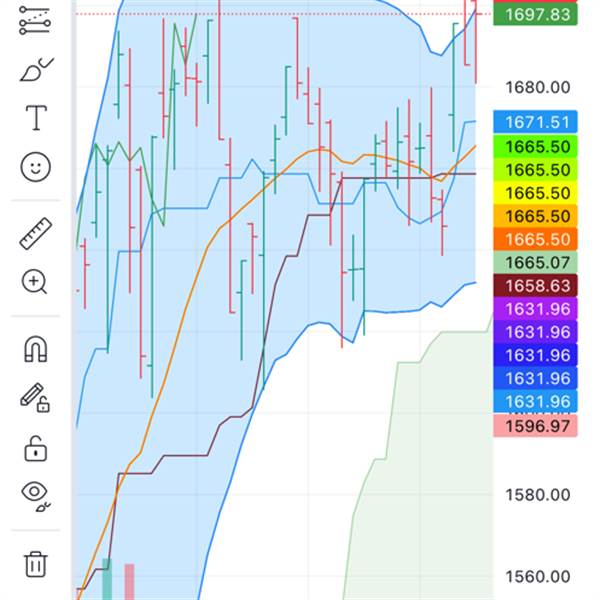Select the brush drawing tool
The image size is (600, 600).
(x=36, y=70)
